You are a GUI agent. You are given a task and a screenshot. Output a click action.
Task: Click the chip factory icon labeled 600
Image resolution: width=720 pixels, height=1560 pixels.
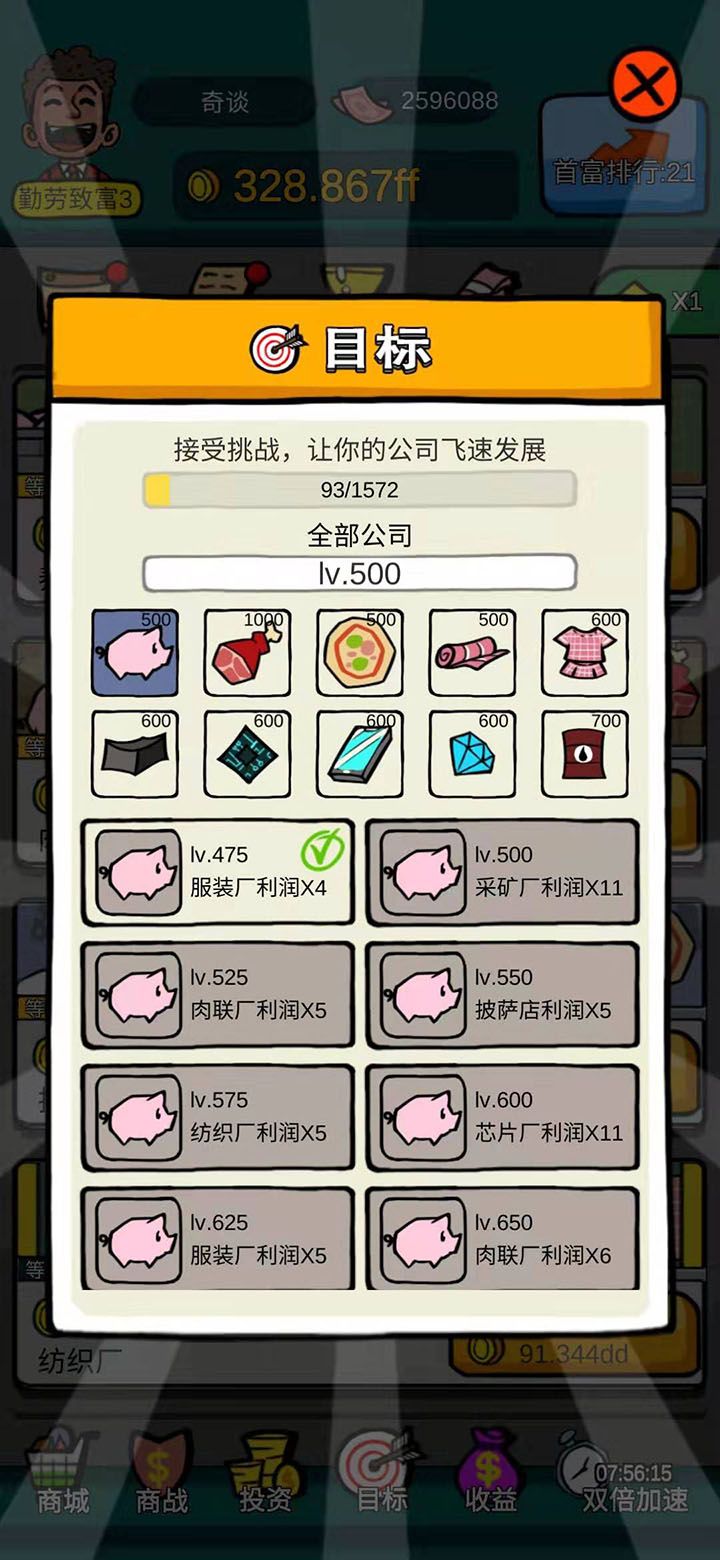pos(247,753)
